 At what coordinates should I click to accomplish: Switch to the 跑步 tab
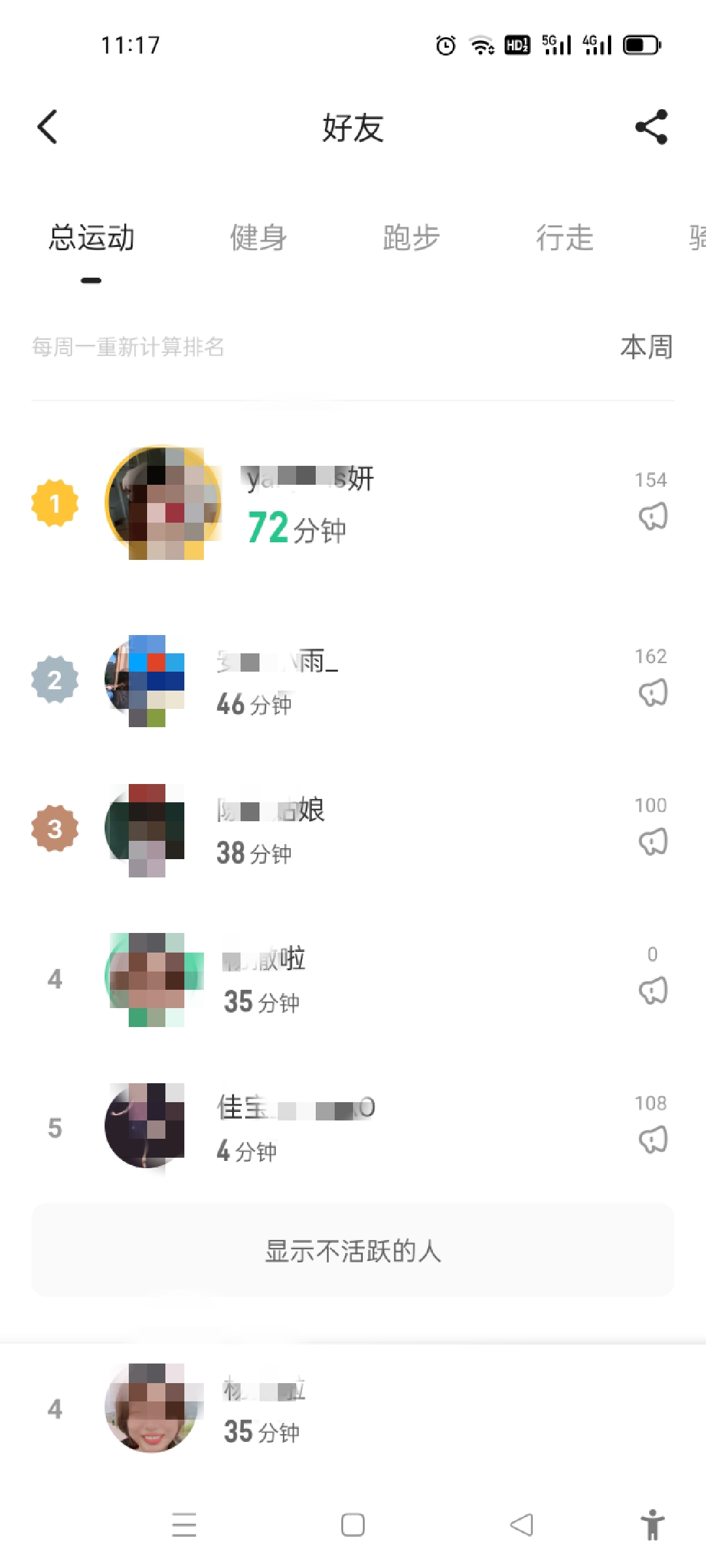tap(411, 237)
